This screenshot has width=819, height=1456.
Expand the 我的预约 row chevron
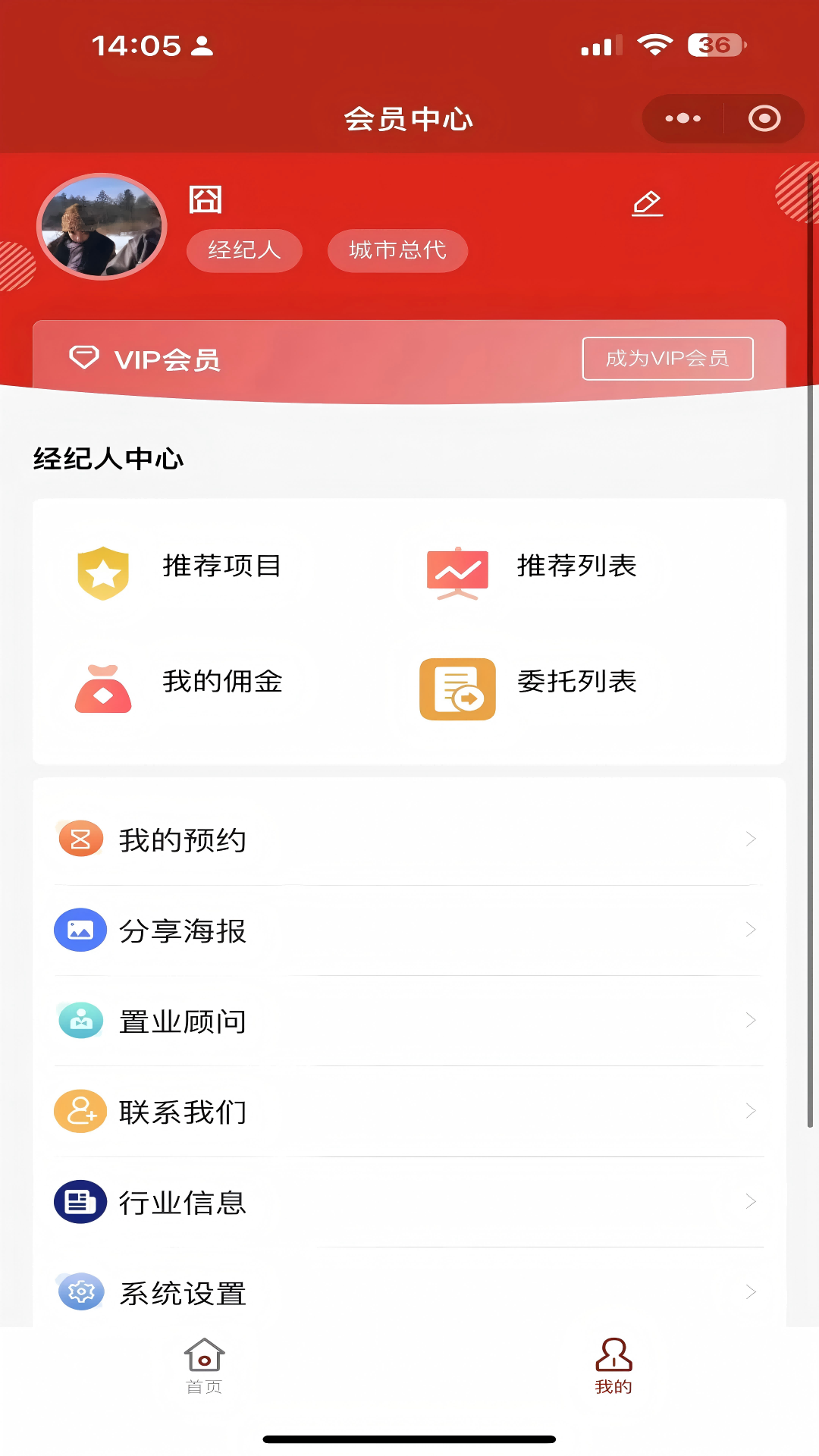coord(750,839)
